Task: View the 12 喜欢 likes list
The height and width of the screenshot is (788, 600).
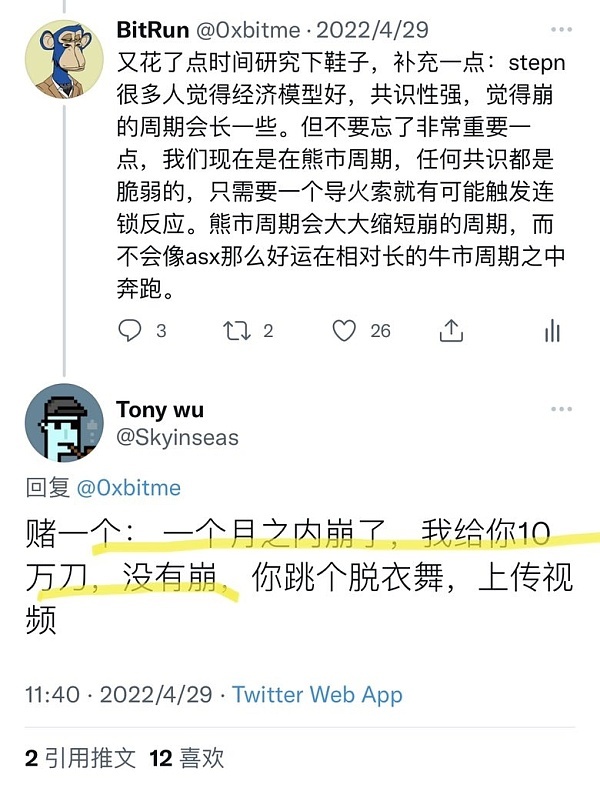Action: pos(187,758)
